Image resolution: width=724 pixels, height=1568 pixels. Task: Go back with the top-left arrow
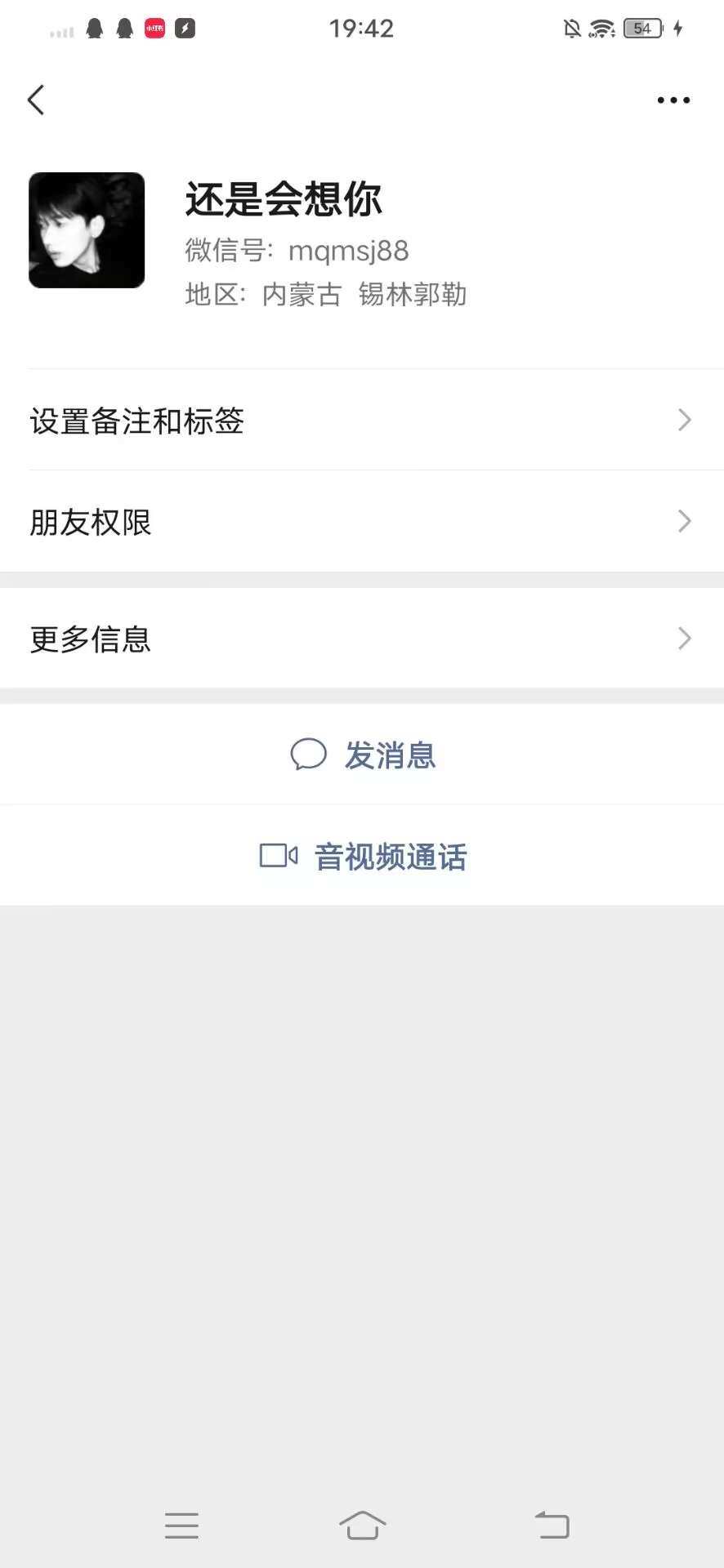(36, 100)
